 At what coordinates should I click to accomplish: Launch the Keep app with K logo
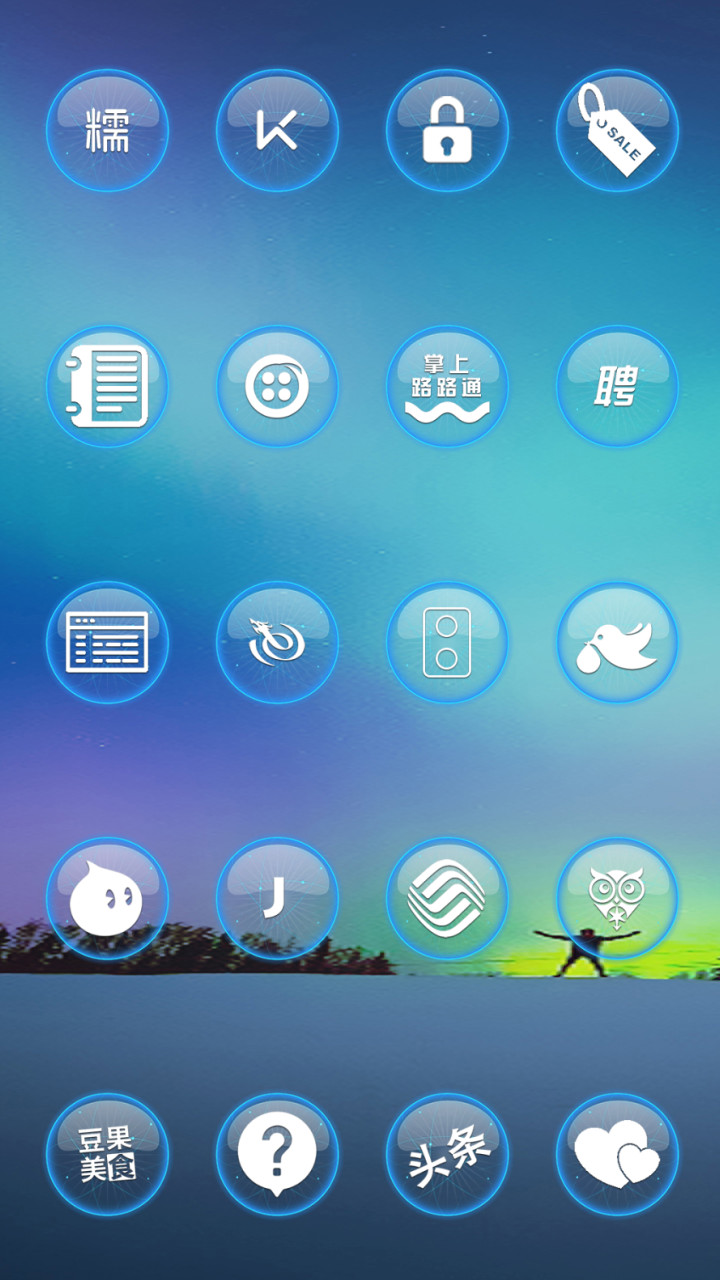[x=277, y=130]
